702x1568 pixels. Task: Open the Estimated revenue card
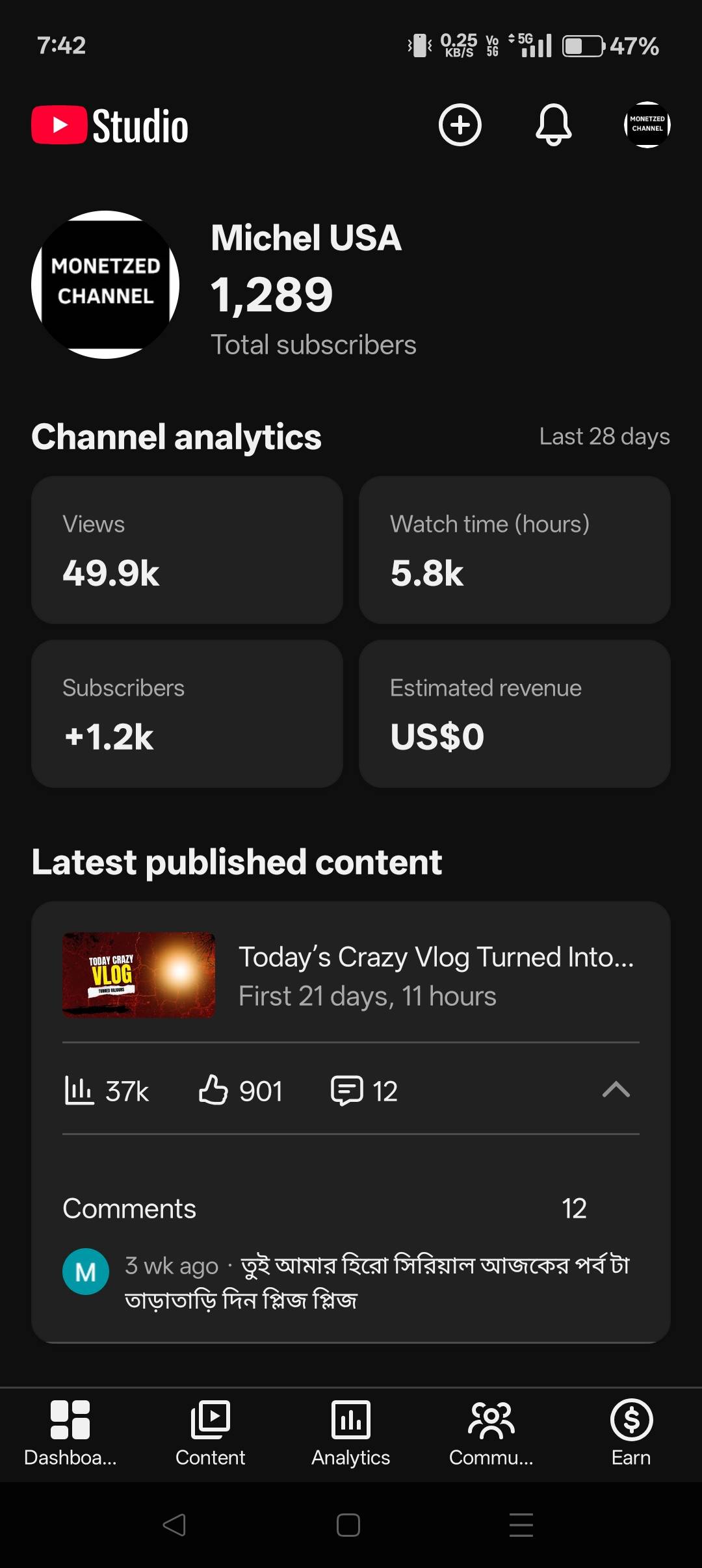pyautogui.click(x=514, y=714)
